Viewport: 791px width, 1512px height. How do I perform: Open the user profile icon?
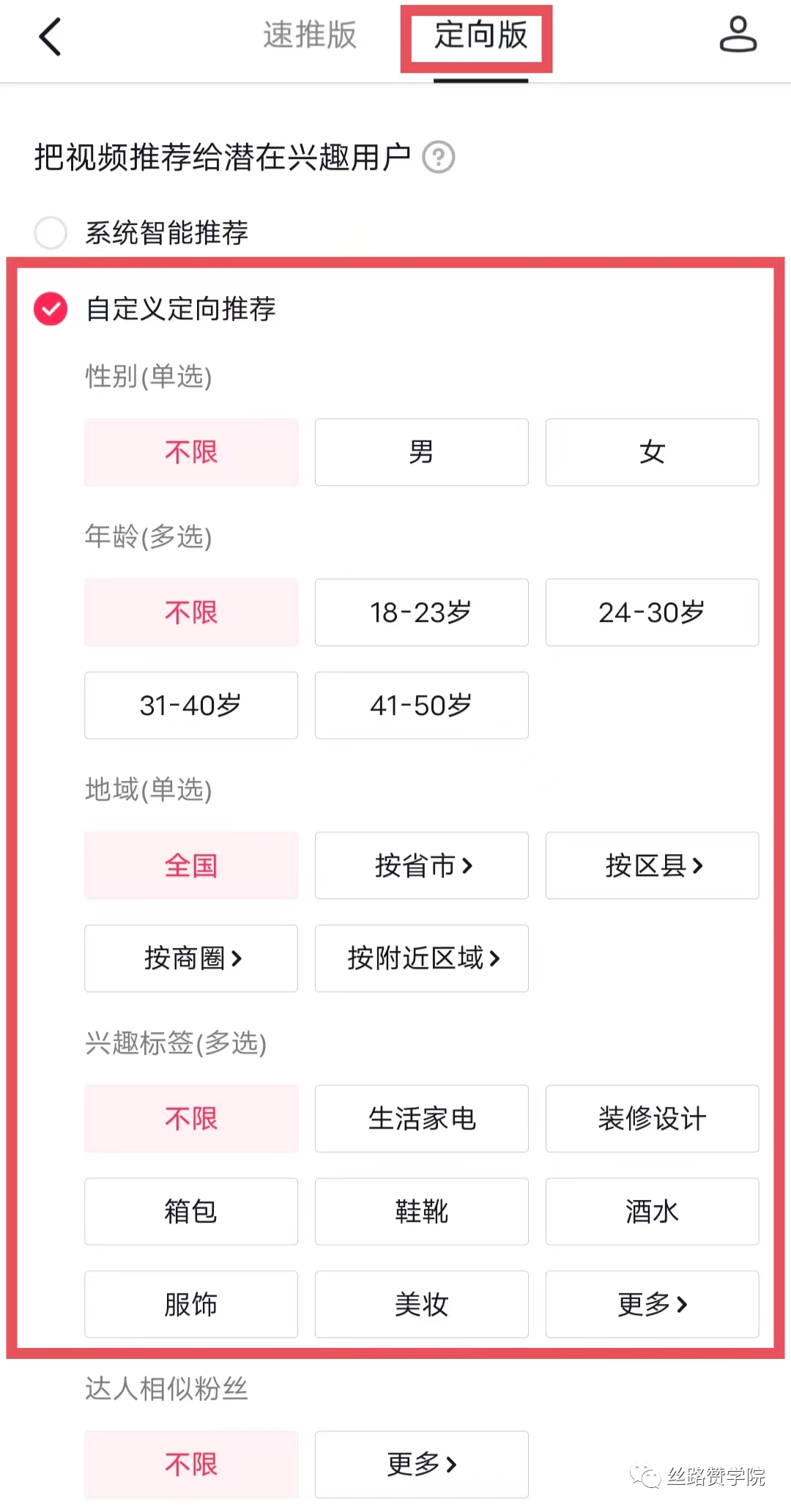[738, 35]
